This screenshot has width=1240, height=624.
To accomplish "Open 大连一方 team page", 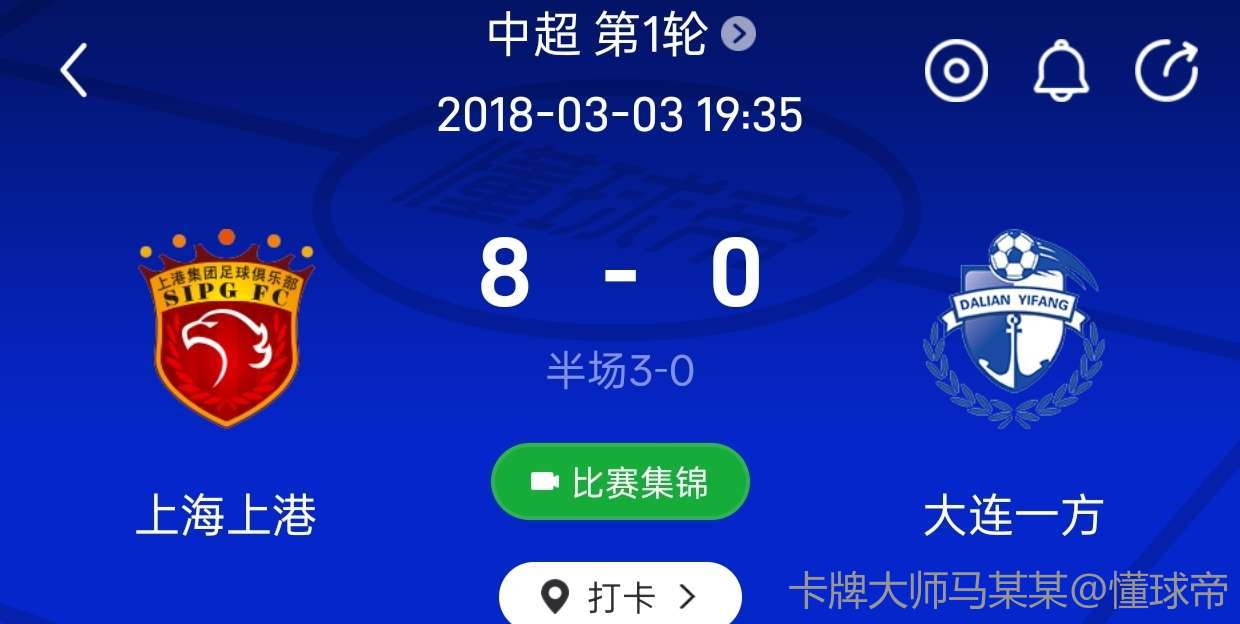I will point(1013,330).
